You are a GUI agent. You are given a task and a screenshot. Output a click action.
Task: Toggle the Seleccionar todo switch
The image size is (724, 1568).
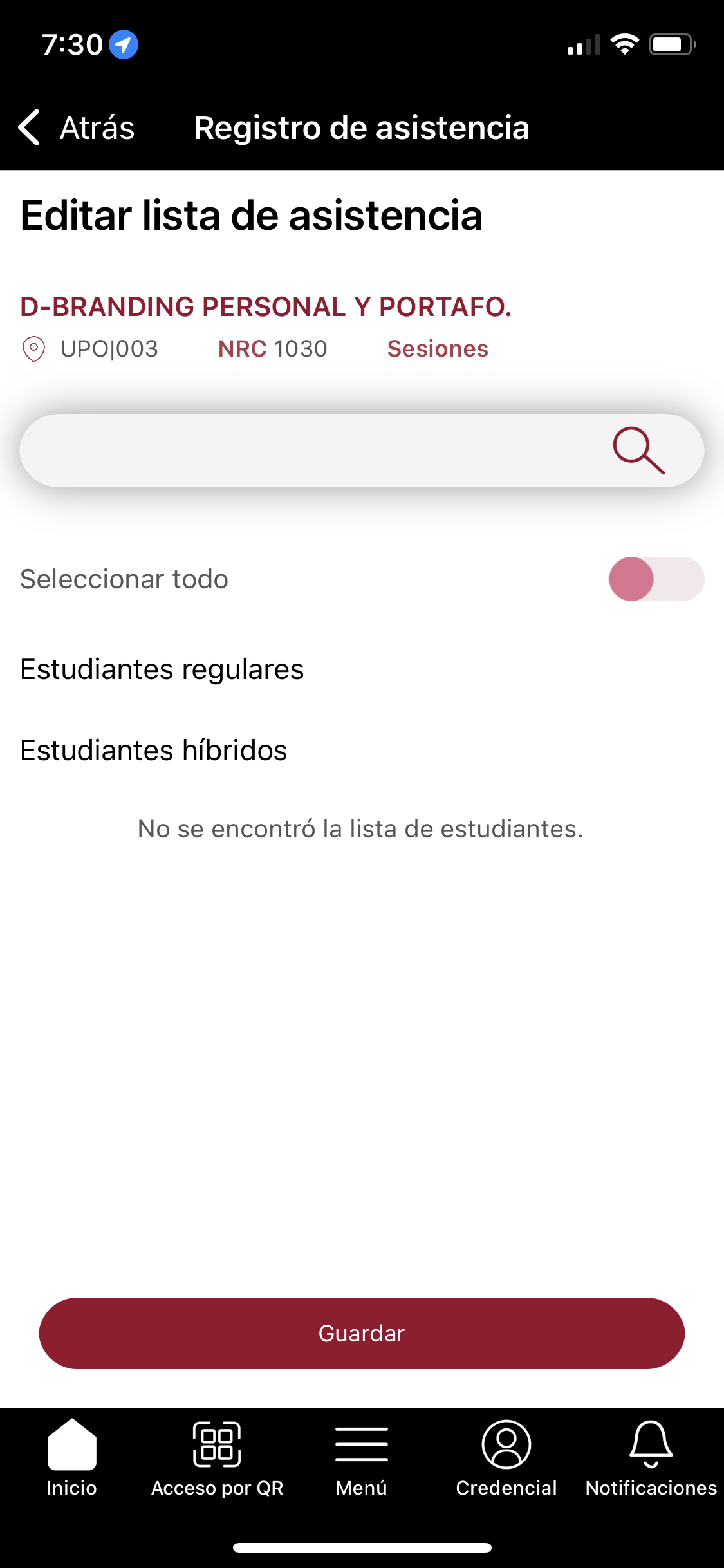point(656,579)
